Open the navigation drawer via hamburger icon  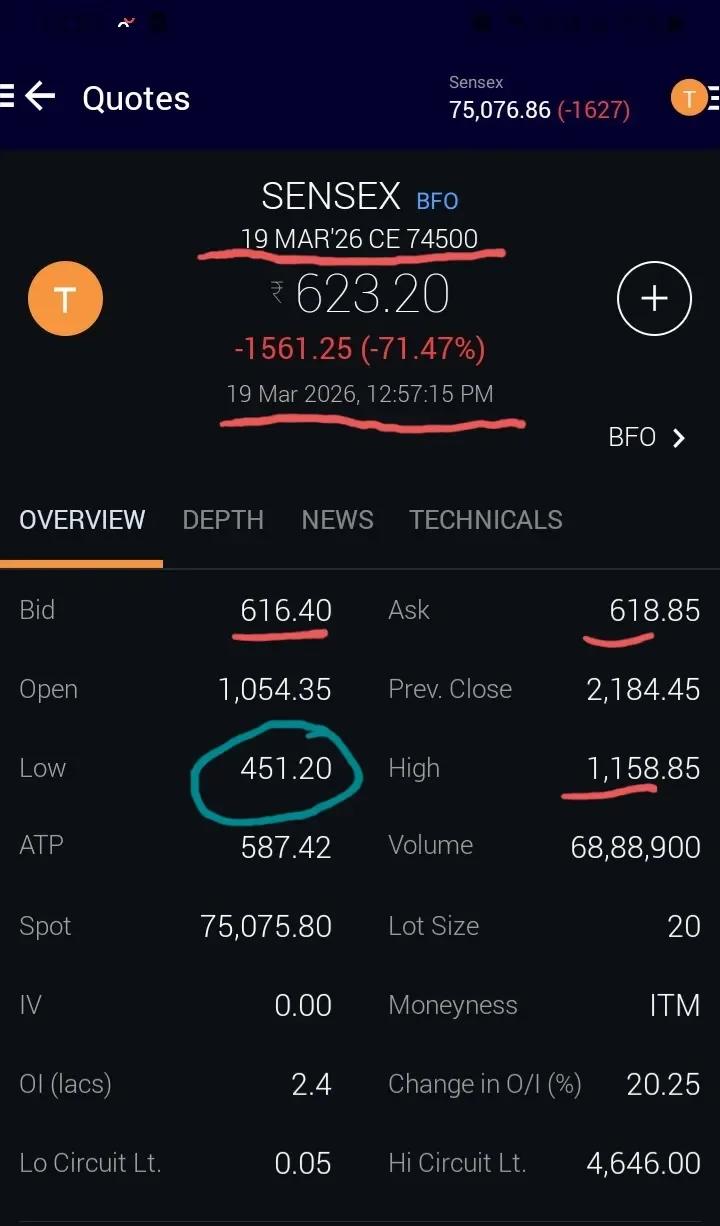[x=6, y=97]
